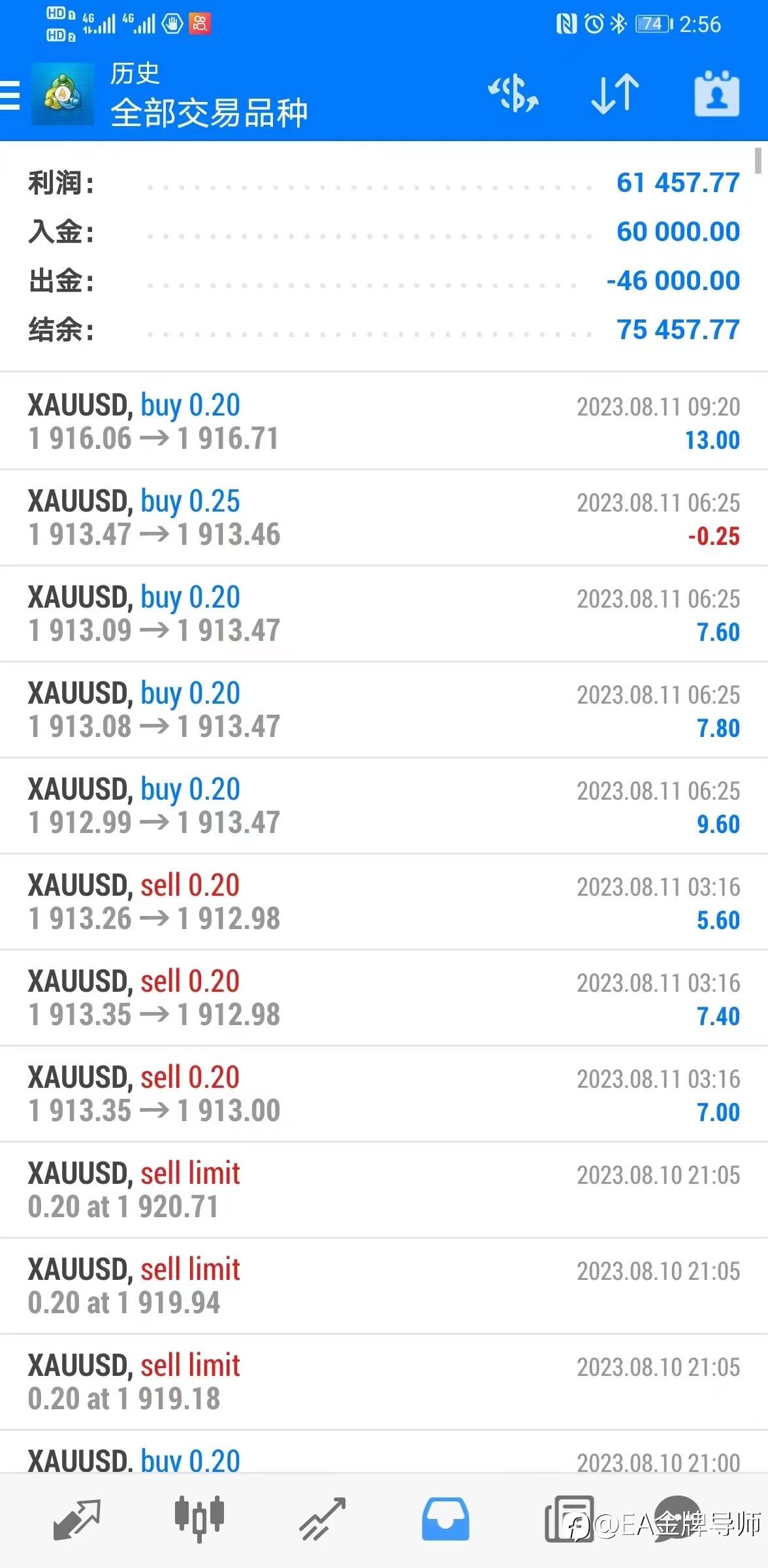
Task: Open the sell limit order at 1 920.71
Action: (384, 1190)
